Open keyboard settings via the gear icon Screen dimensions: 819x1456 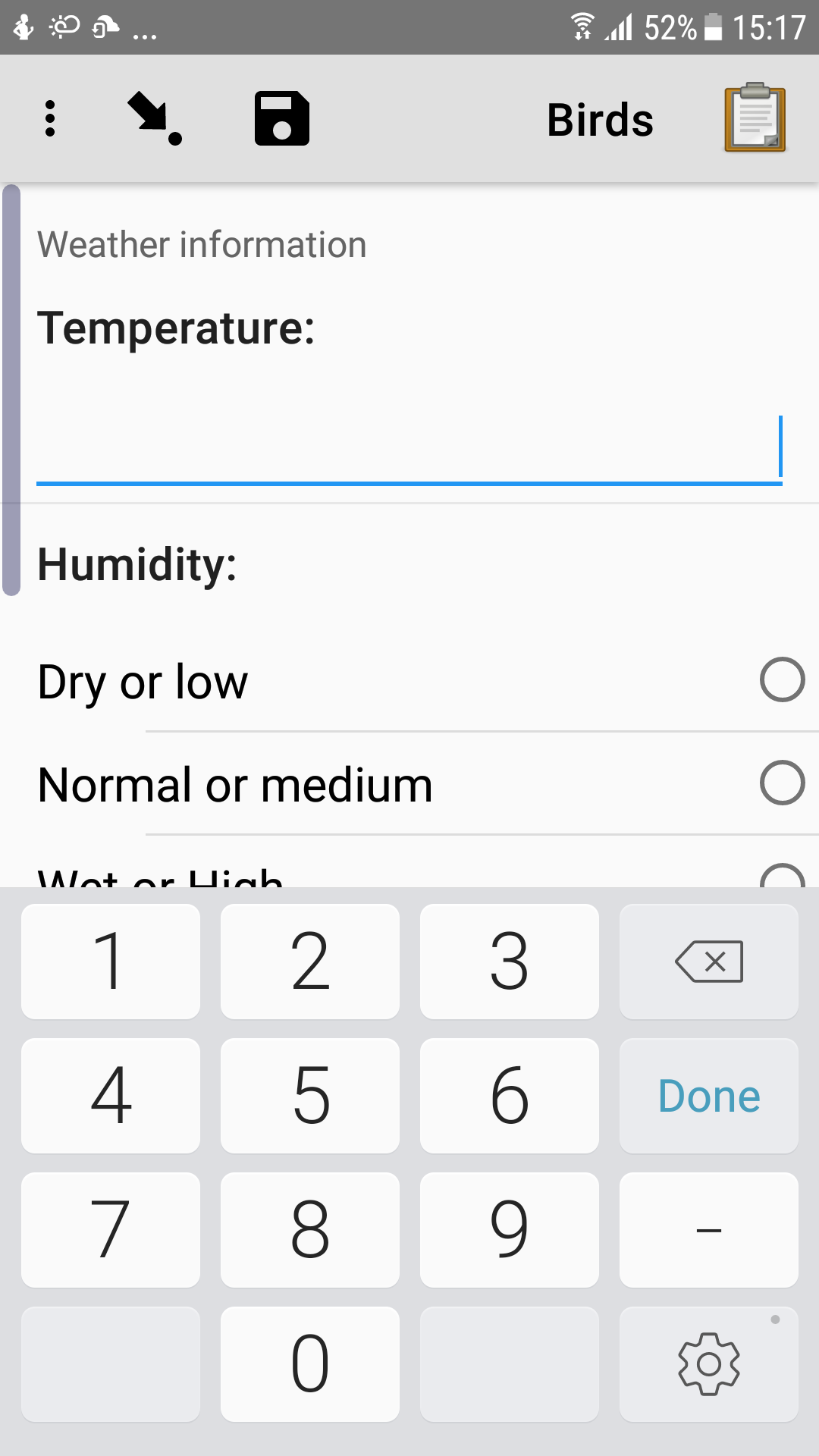[x=708, y=1363]
